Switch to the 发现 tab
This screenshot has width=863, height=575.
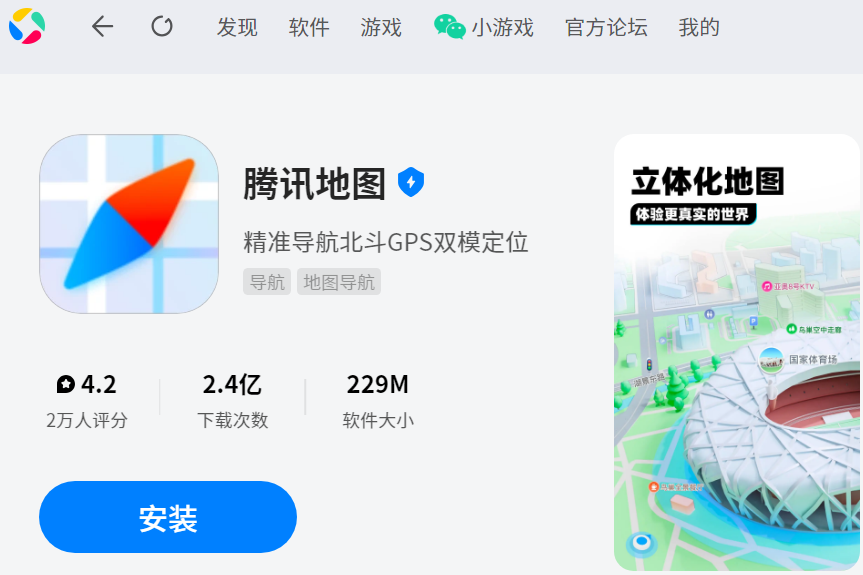[237, 27]
